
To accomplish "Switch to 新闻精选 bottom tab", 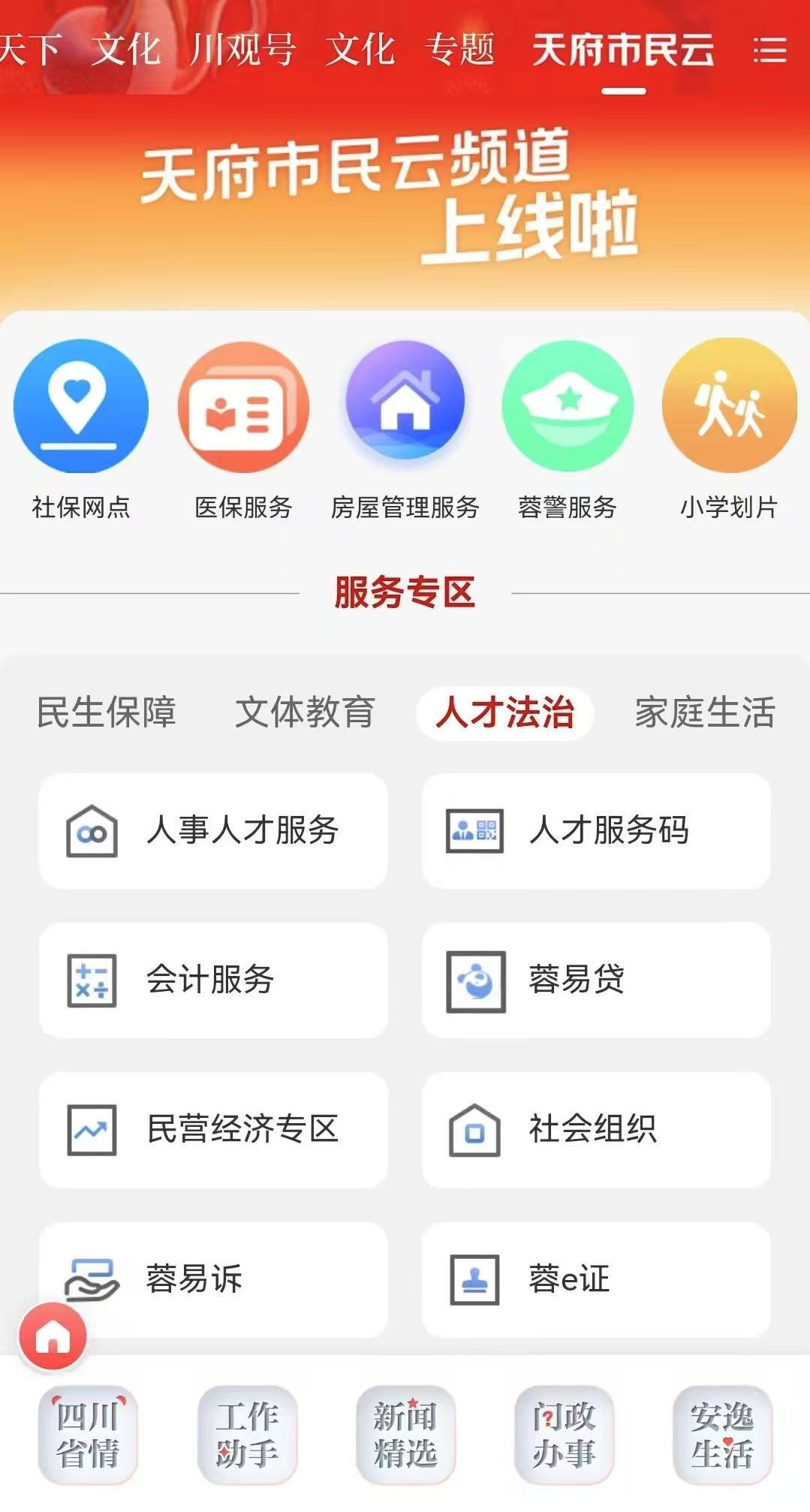I will tap(405, 1435).
